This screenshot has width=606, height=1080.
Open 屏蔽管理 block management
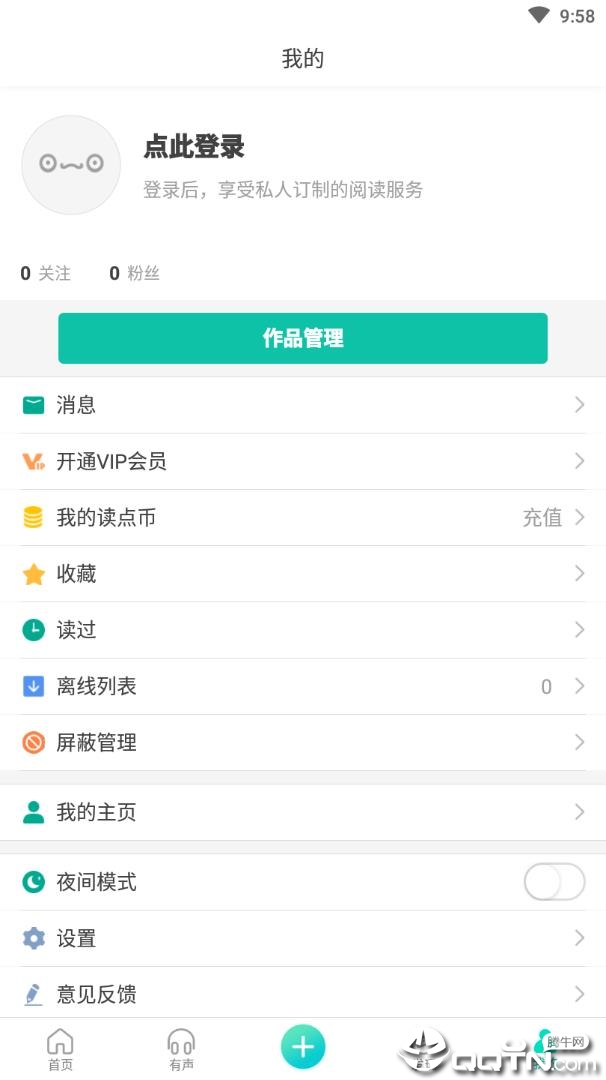tap(302, 742)
